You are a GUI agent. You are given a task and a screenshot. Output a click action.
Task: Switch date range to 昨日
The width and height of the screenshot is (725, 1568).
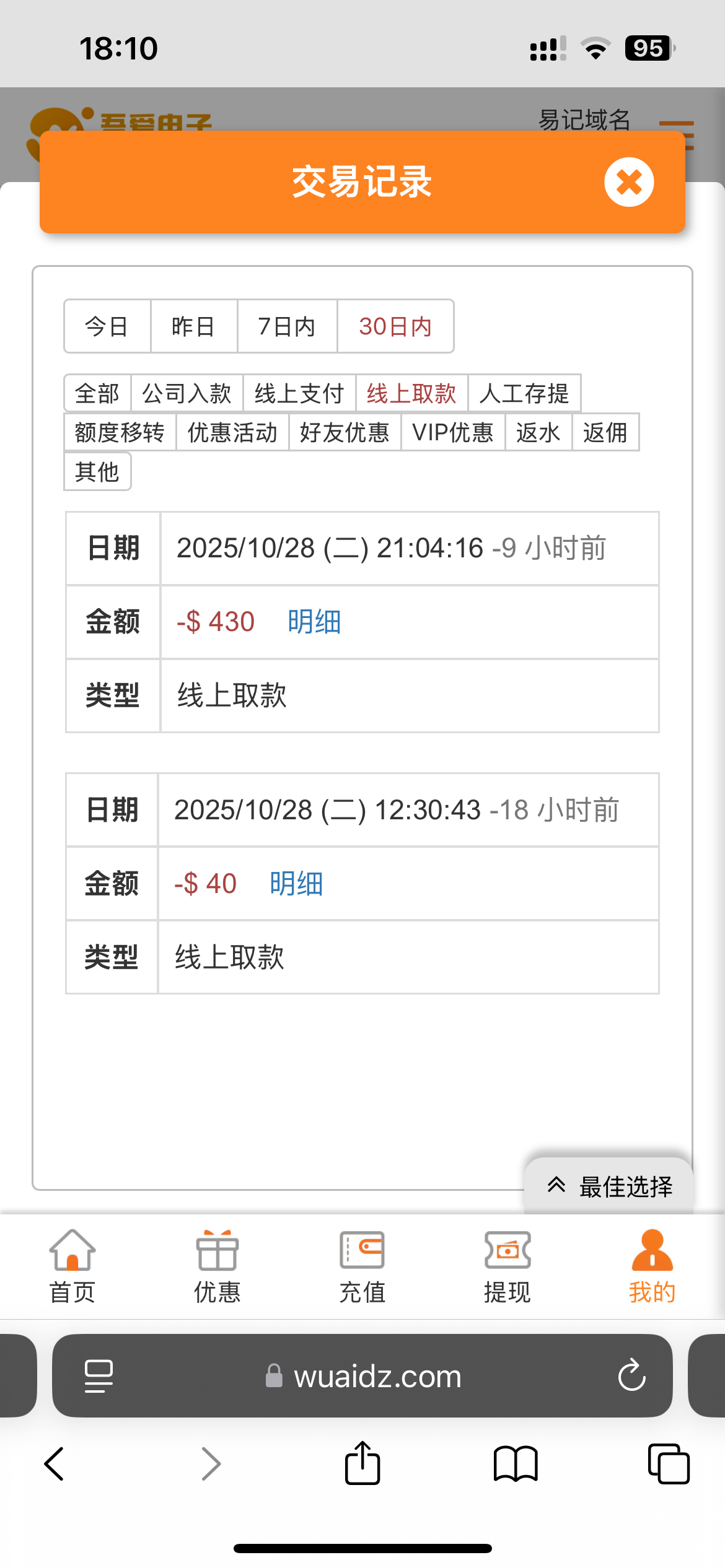click(x=193, y=326)
